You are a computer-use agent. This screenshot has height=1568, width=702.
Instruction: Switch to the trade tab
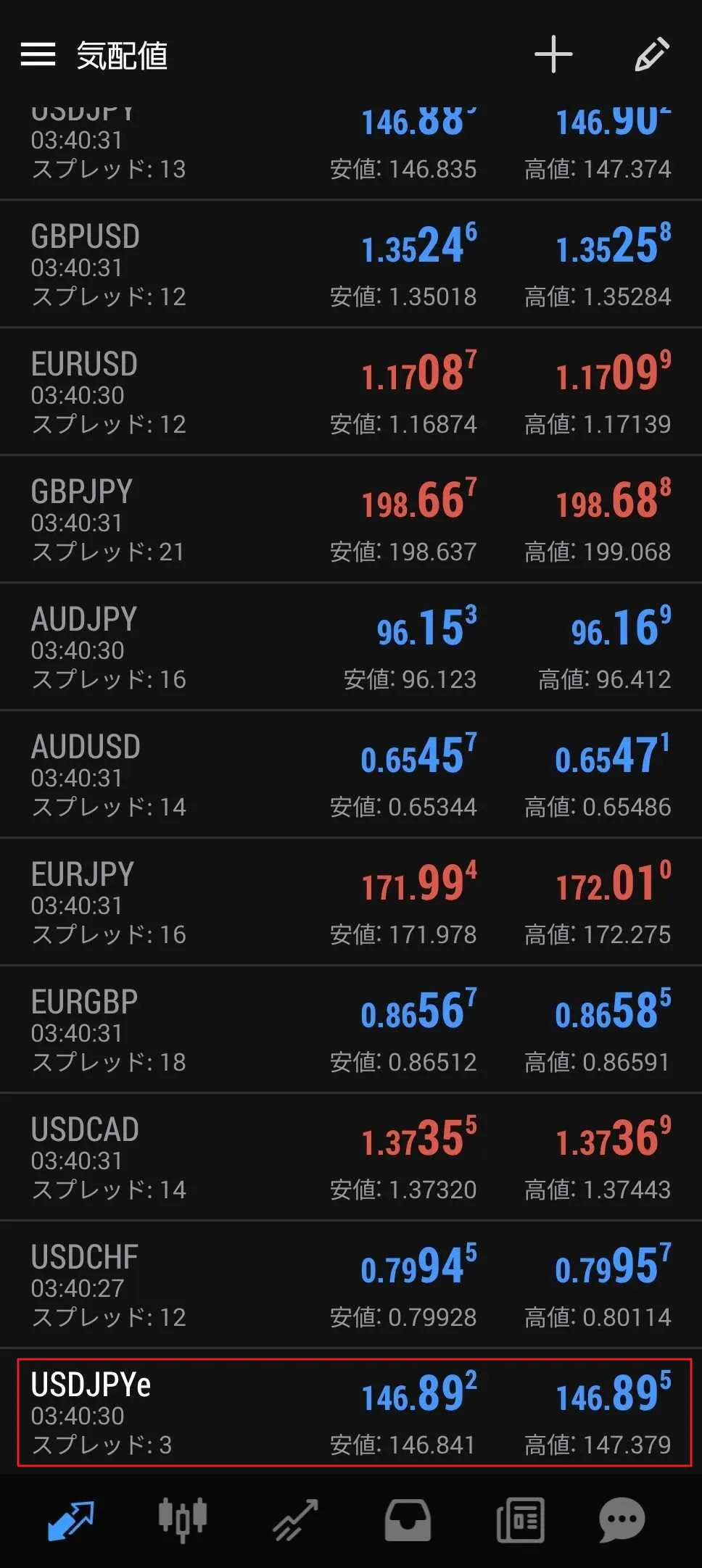click(x=295, y=1519)
